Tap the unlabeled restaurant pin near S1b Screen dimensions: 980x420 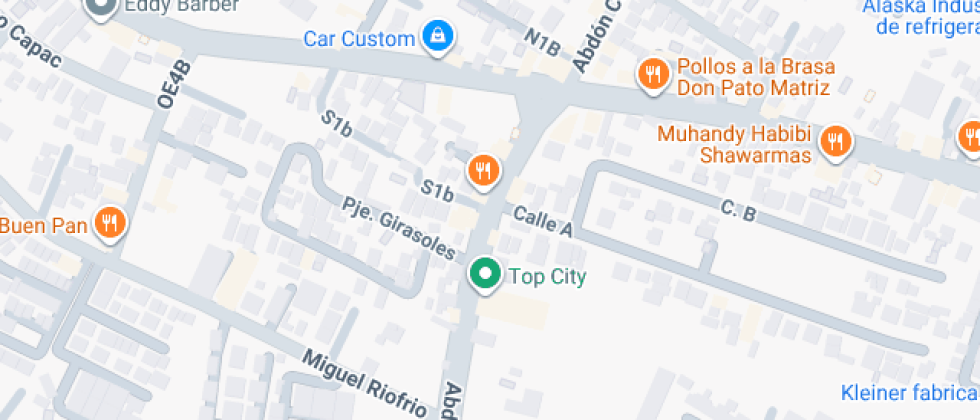tap(484, 170)
